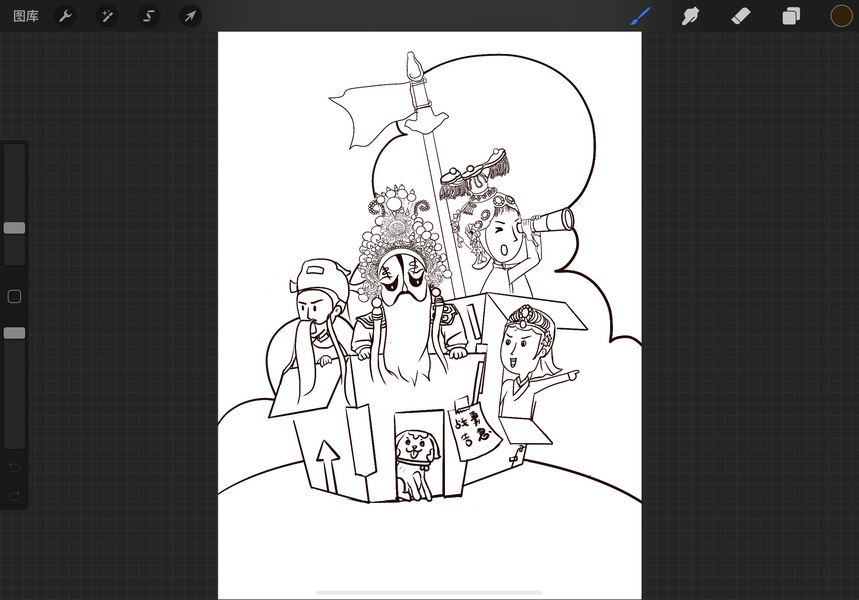
Task: Activate the transform arrow tool
Action: (x=189, y=16)
